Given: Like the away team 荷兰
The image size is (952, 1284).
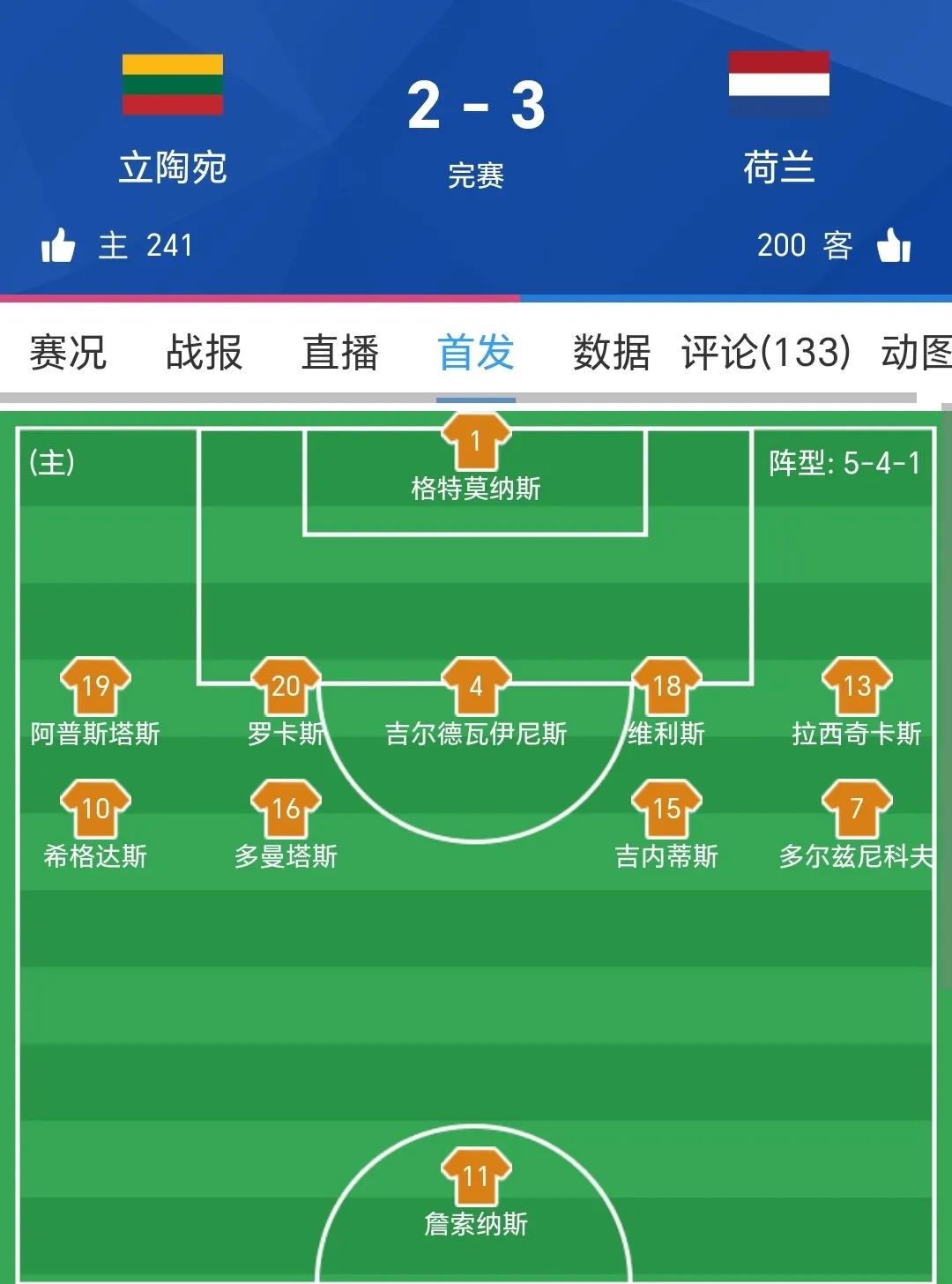Looking at the screenshot, I should click(893, 245).
